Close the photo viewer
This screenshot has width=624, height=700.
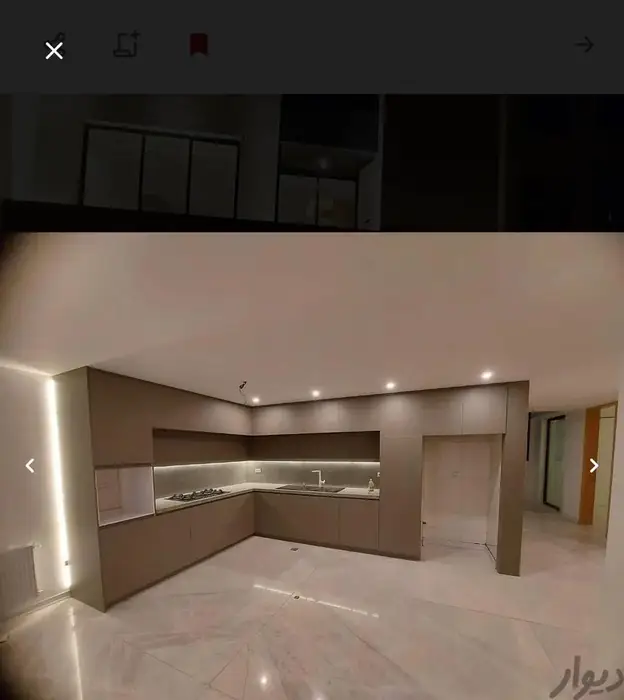pos(54,50)
